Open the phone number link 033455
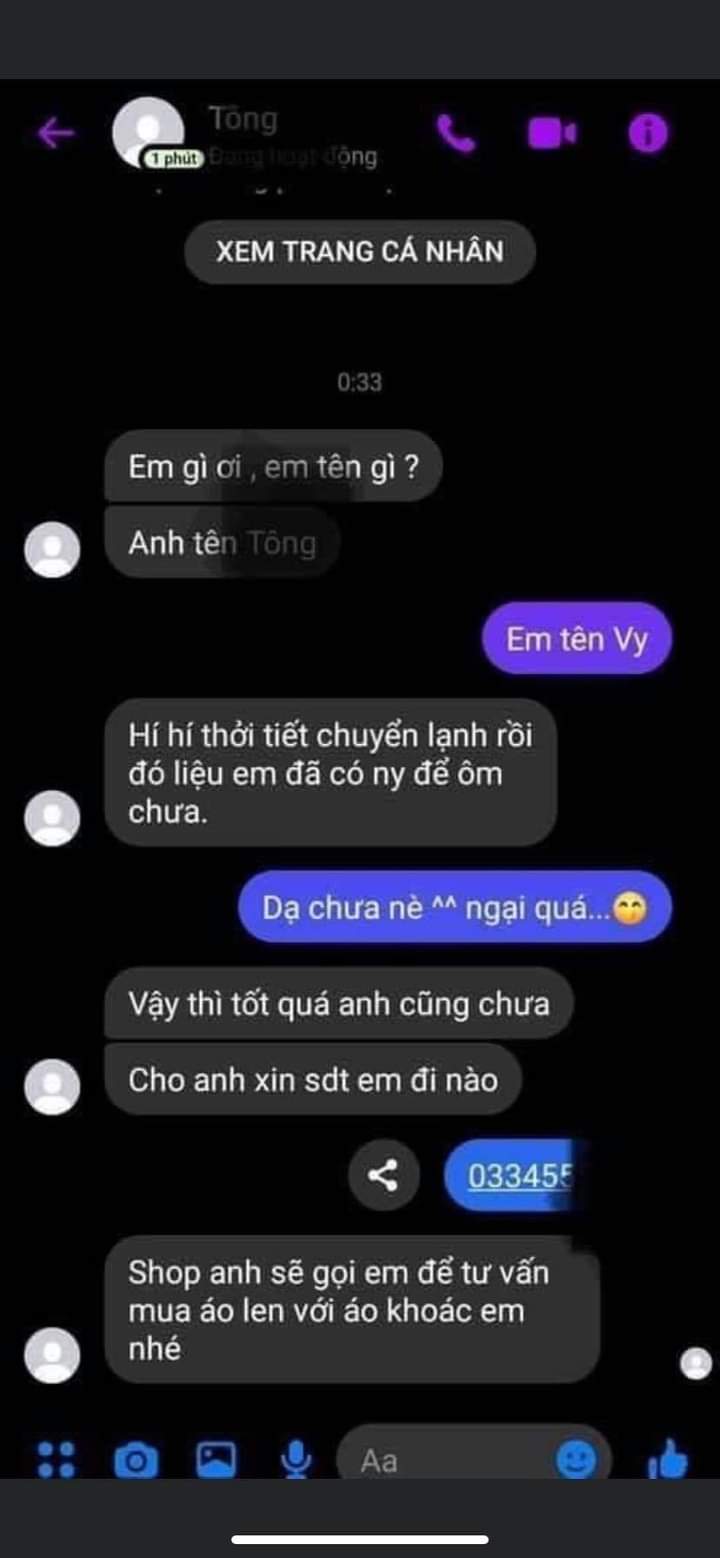Viewport: 720px width, 1558px height. pos(520,1175)
